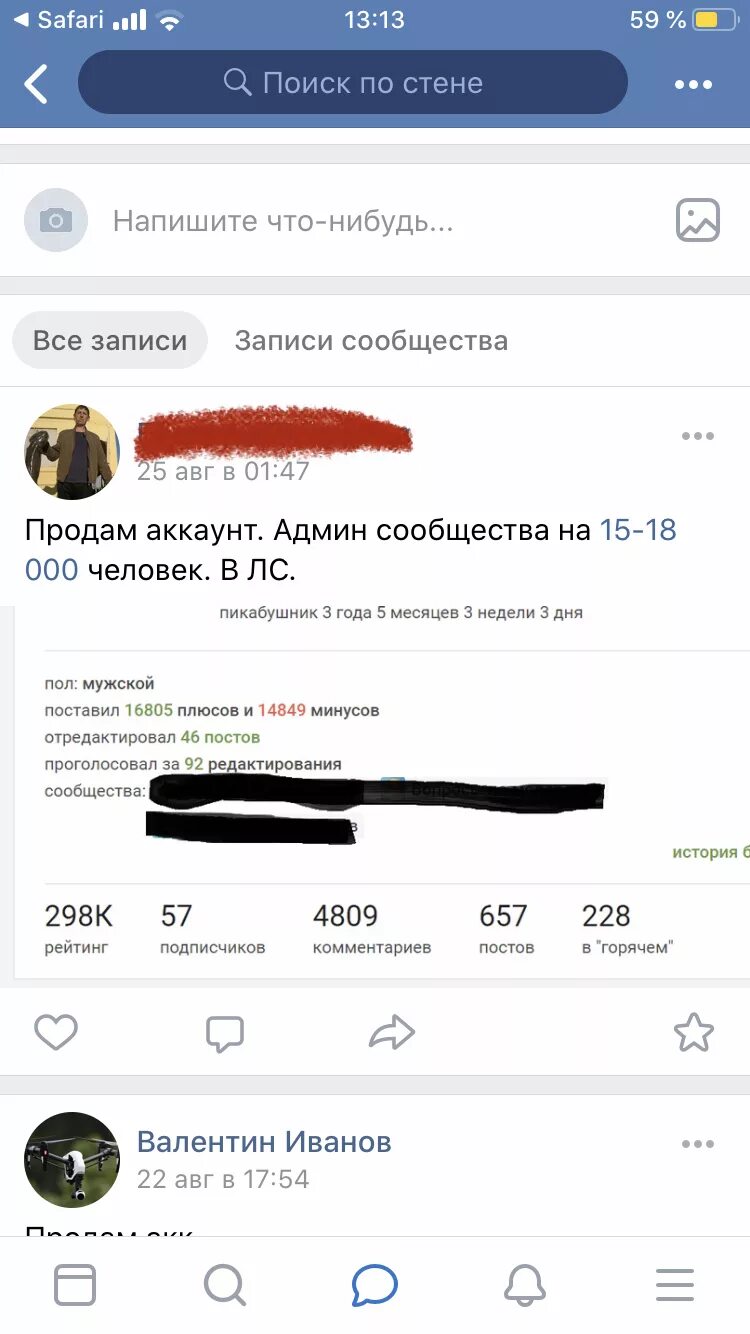This screenshot has height=1334, width=750.
Task: Open the hamburger menu icon in bottom bar
Action: pos(675,1285)
